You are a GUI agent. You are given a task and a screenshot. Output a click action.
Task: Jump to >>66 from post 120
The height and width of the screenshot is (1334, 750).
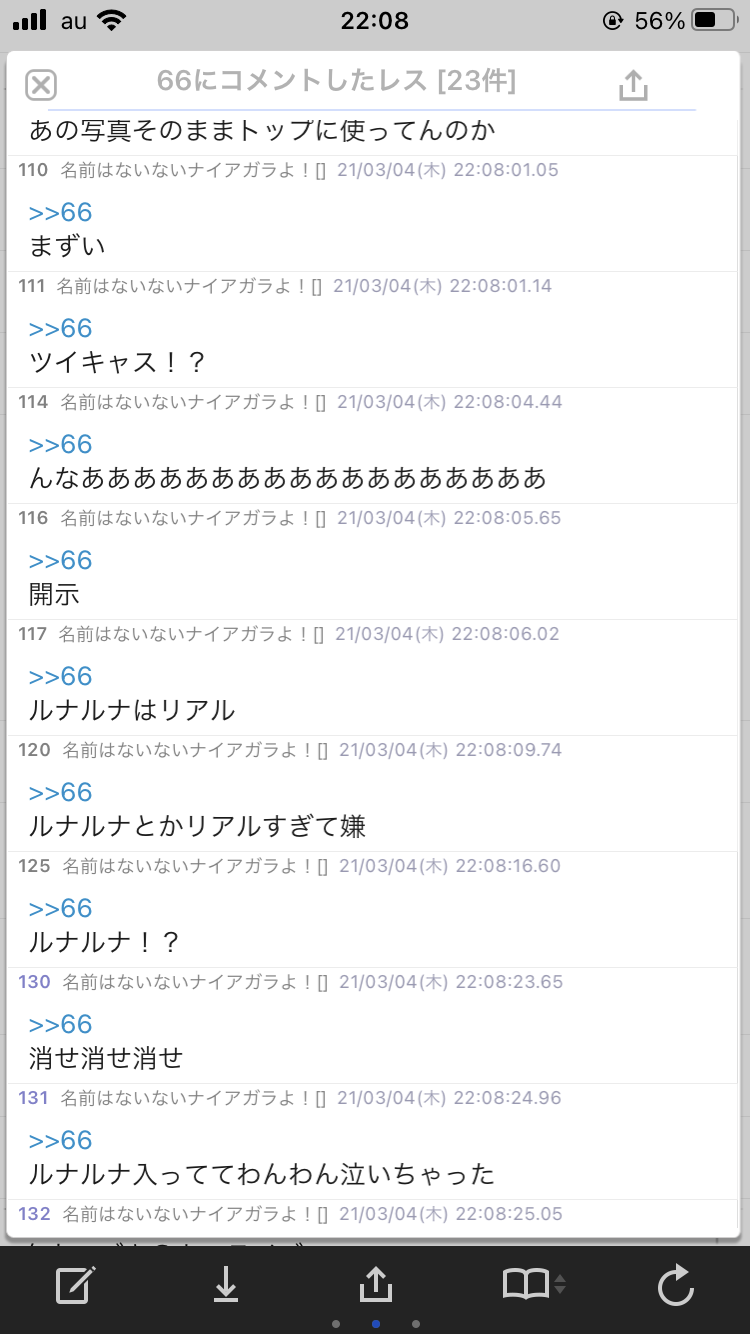[61, 792]
